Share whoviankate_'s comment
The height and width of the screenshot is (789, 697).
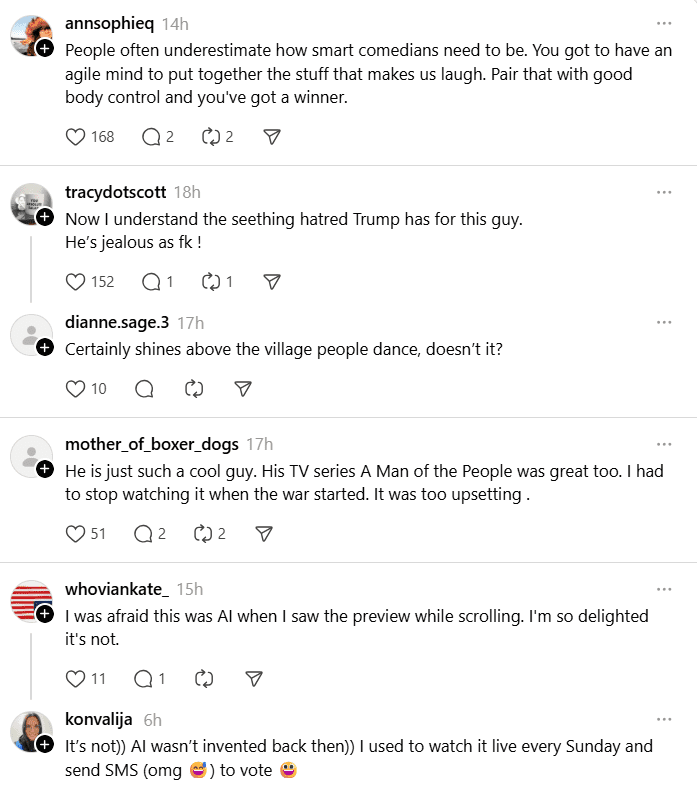click(254, 679)
